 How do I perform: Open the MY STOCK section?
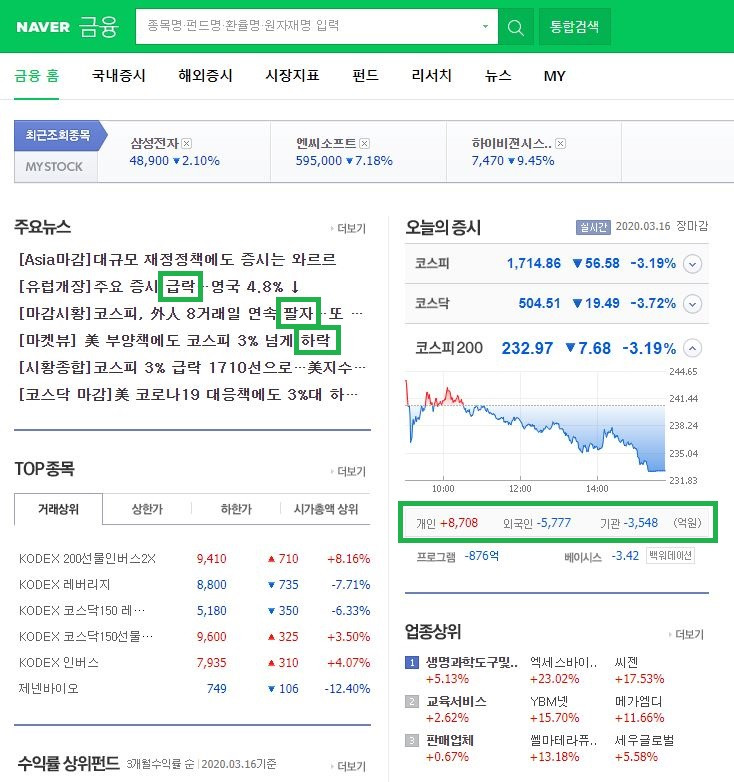point(55,166)
